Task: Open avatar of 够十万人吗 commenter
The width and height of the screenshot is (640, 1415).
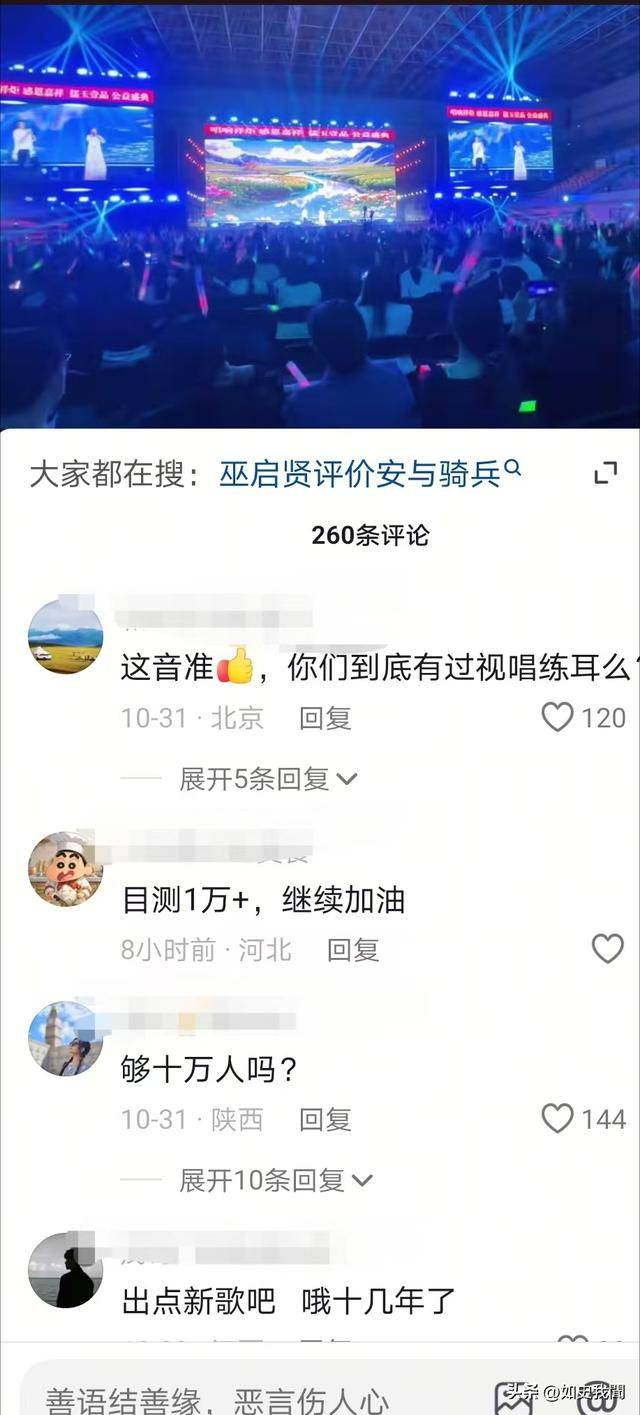Action: [x=65, y=1038]
